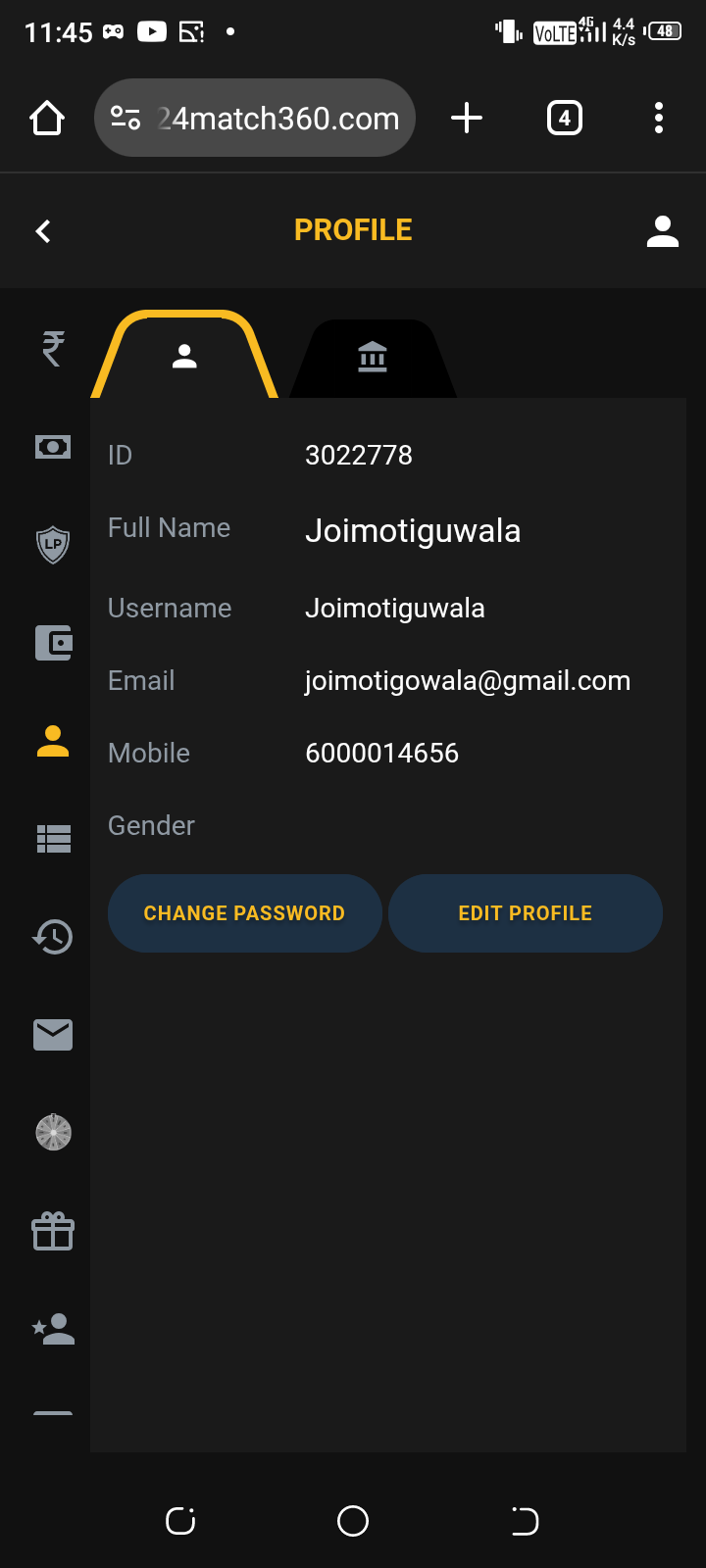Open the gift box icon in sidebar
Screen dimensions: 706x1568
pos(53,1232)
